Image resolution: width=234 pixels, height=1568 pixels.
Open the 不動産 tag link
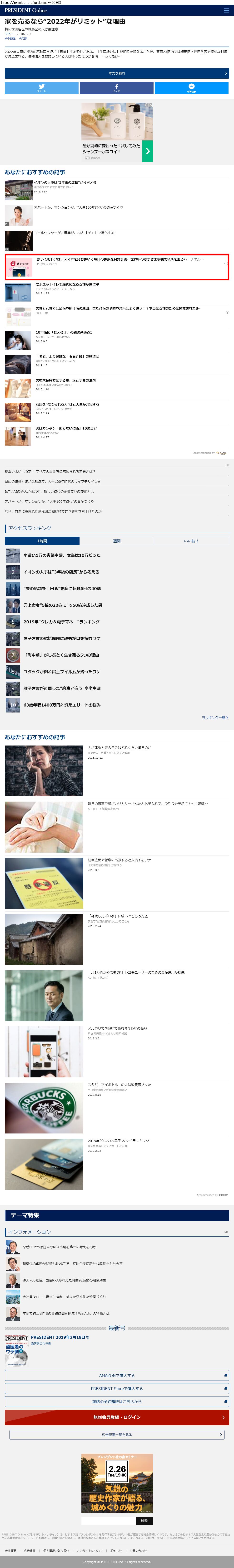[x=10, y=38]
